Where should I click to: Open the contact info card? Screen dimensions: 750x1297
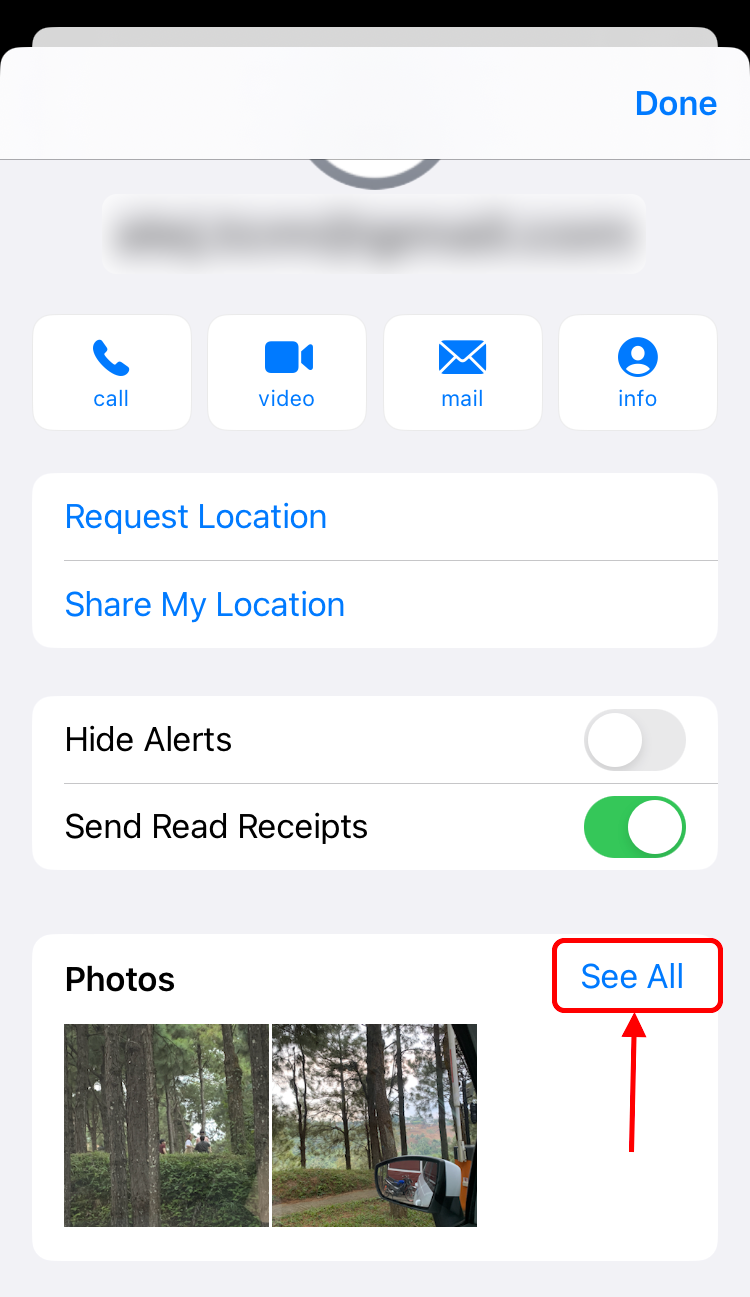point(637,372)
